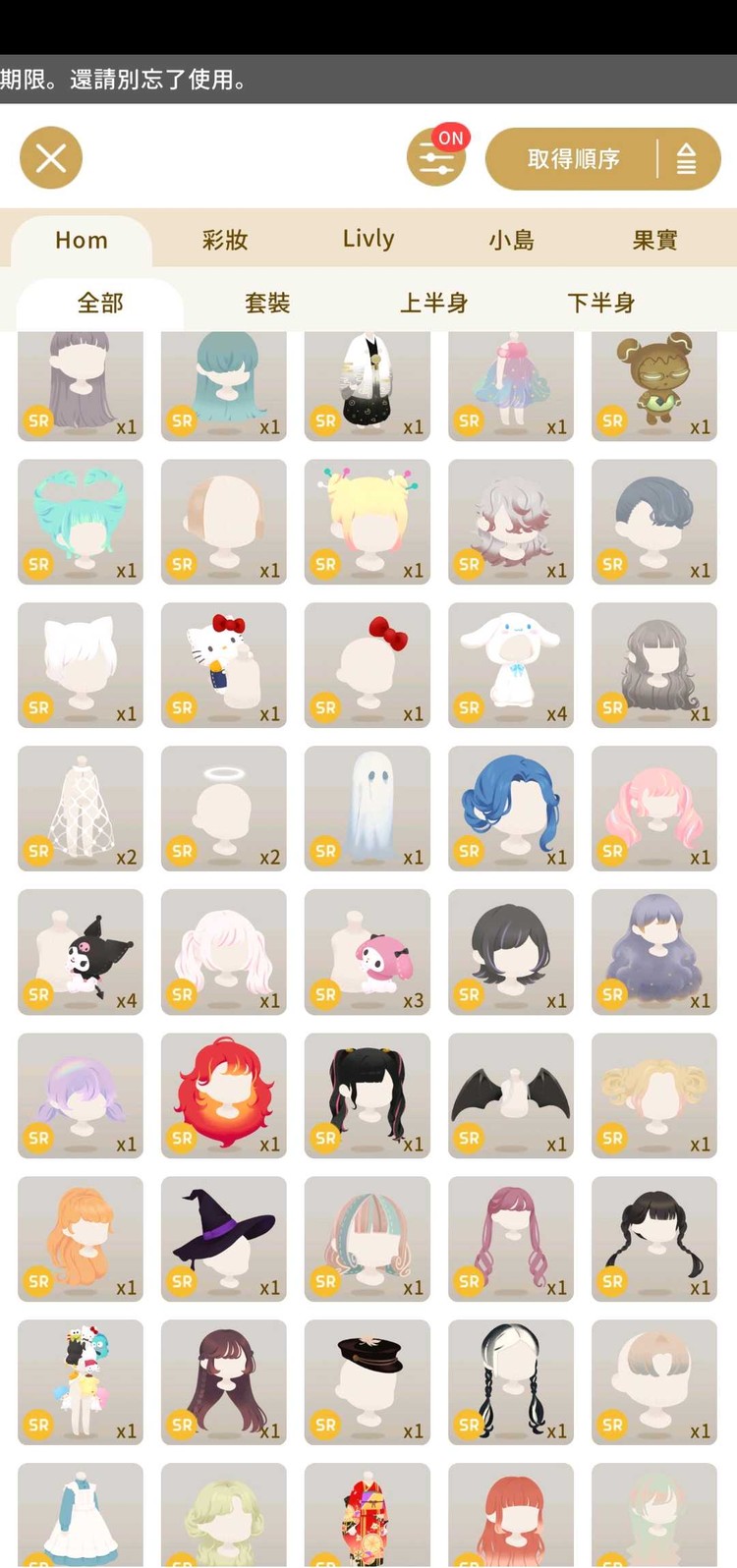Screen dimensions: 737x1568
Task: Open the 小島 tab
Action: [x=511, y=240]
